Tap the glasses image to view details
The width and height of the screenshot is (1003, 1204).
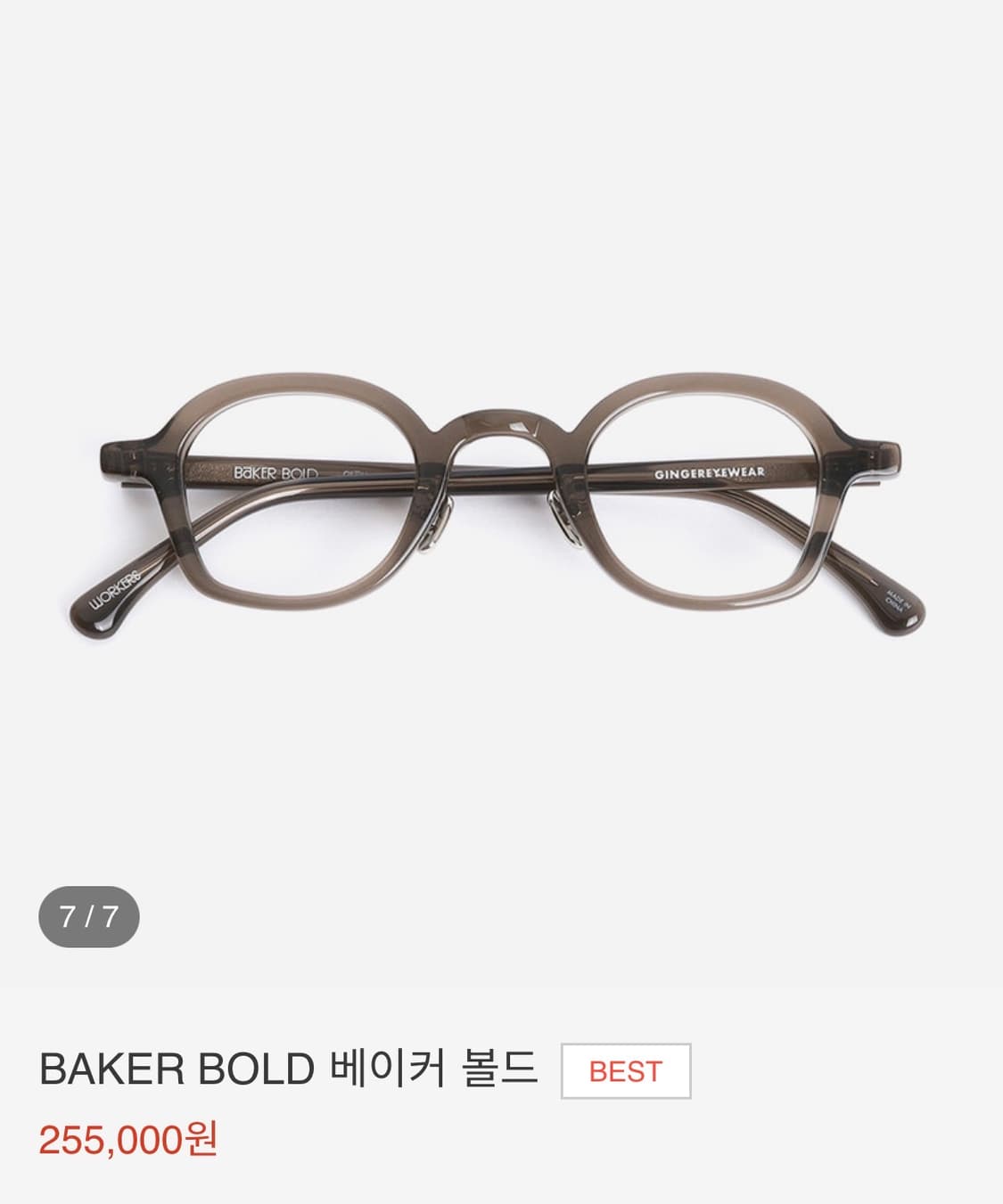coord(501,499)
